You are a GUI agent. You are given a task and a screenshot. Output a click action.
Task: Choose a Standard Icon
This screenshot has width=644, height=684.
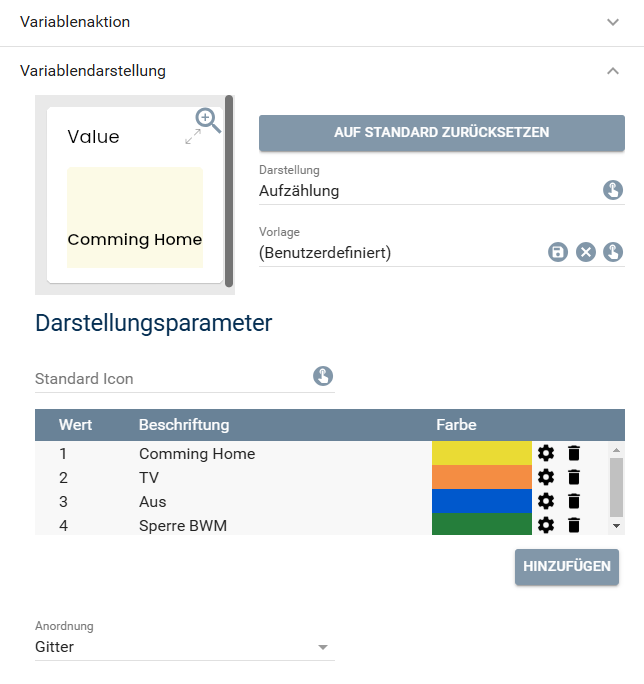(323, 377)
